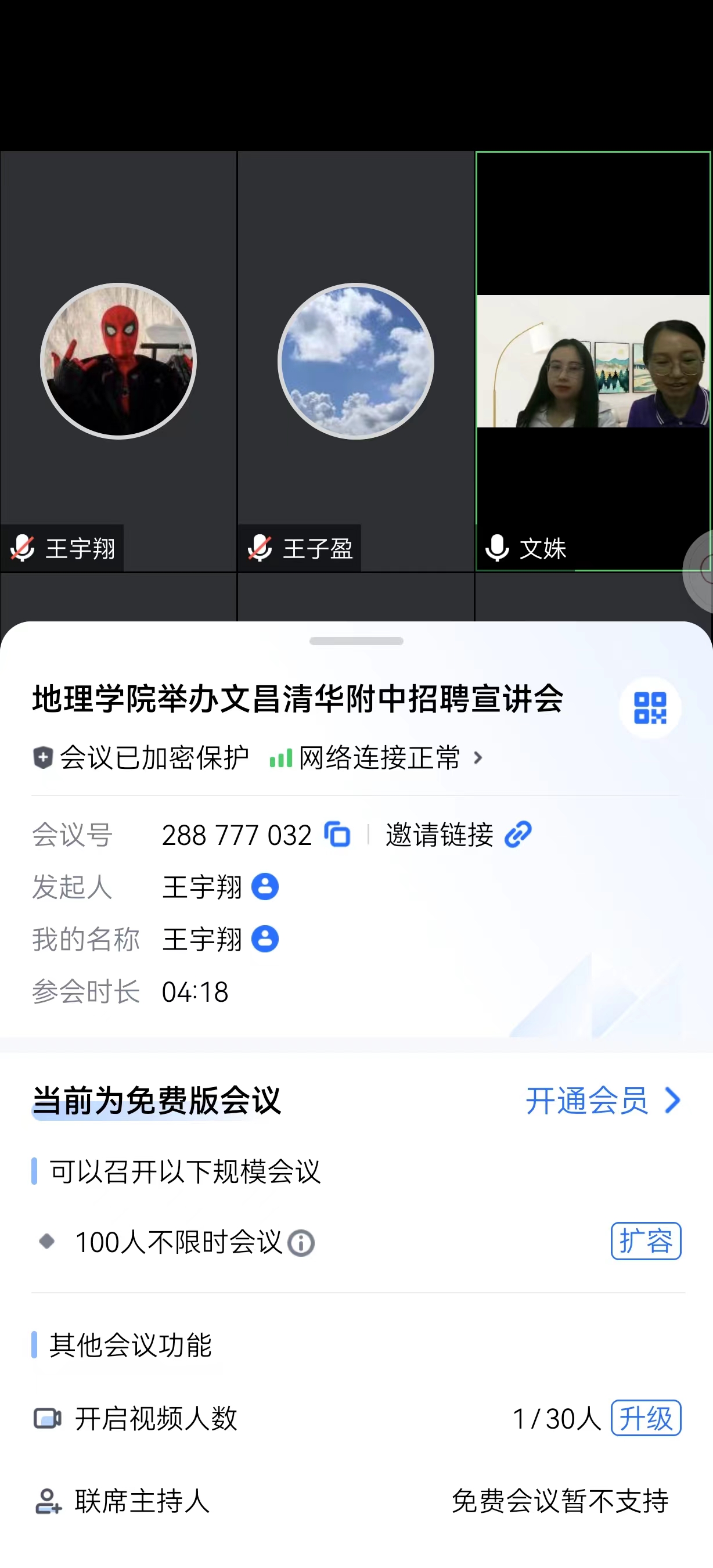Open the meeting QR code
This screenshot has width=713, height=1568.
pyautogui.click(x=649, y=709)
